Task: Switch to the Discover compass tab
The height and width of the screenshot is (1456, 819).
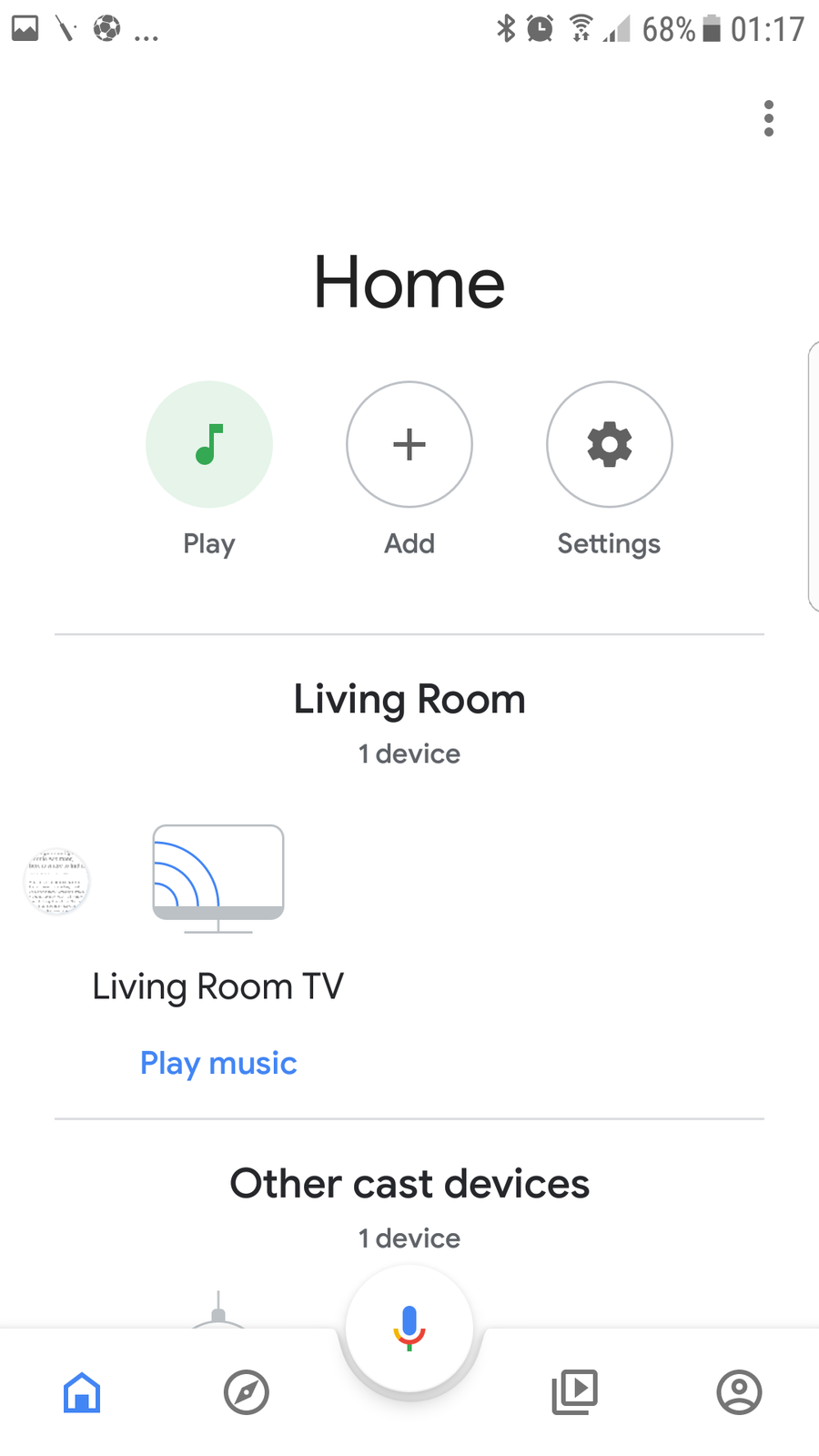Action: click(247, 1392)
